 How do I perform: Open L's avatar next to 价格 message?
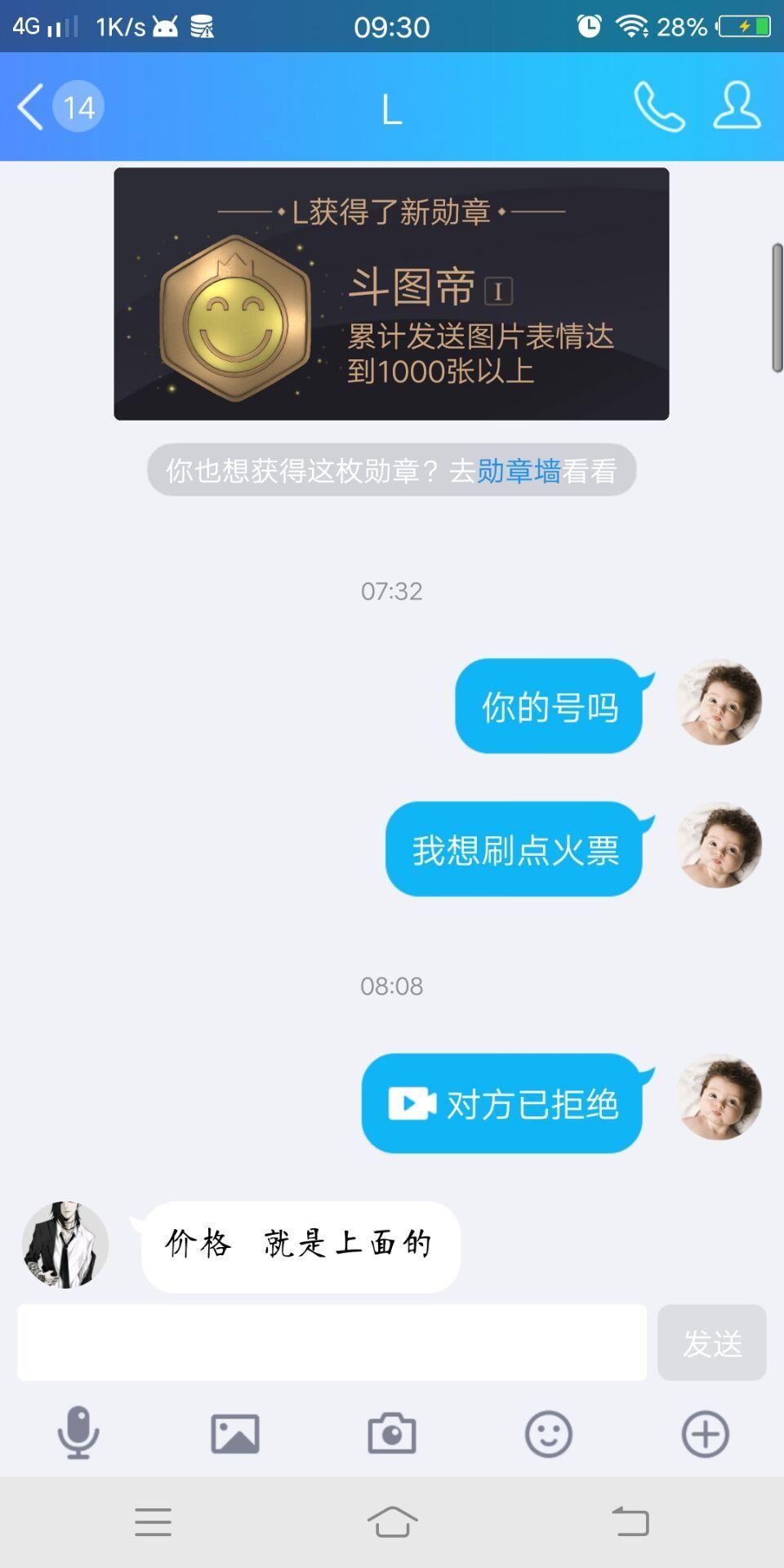65,1245
